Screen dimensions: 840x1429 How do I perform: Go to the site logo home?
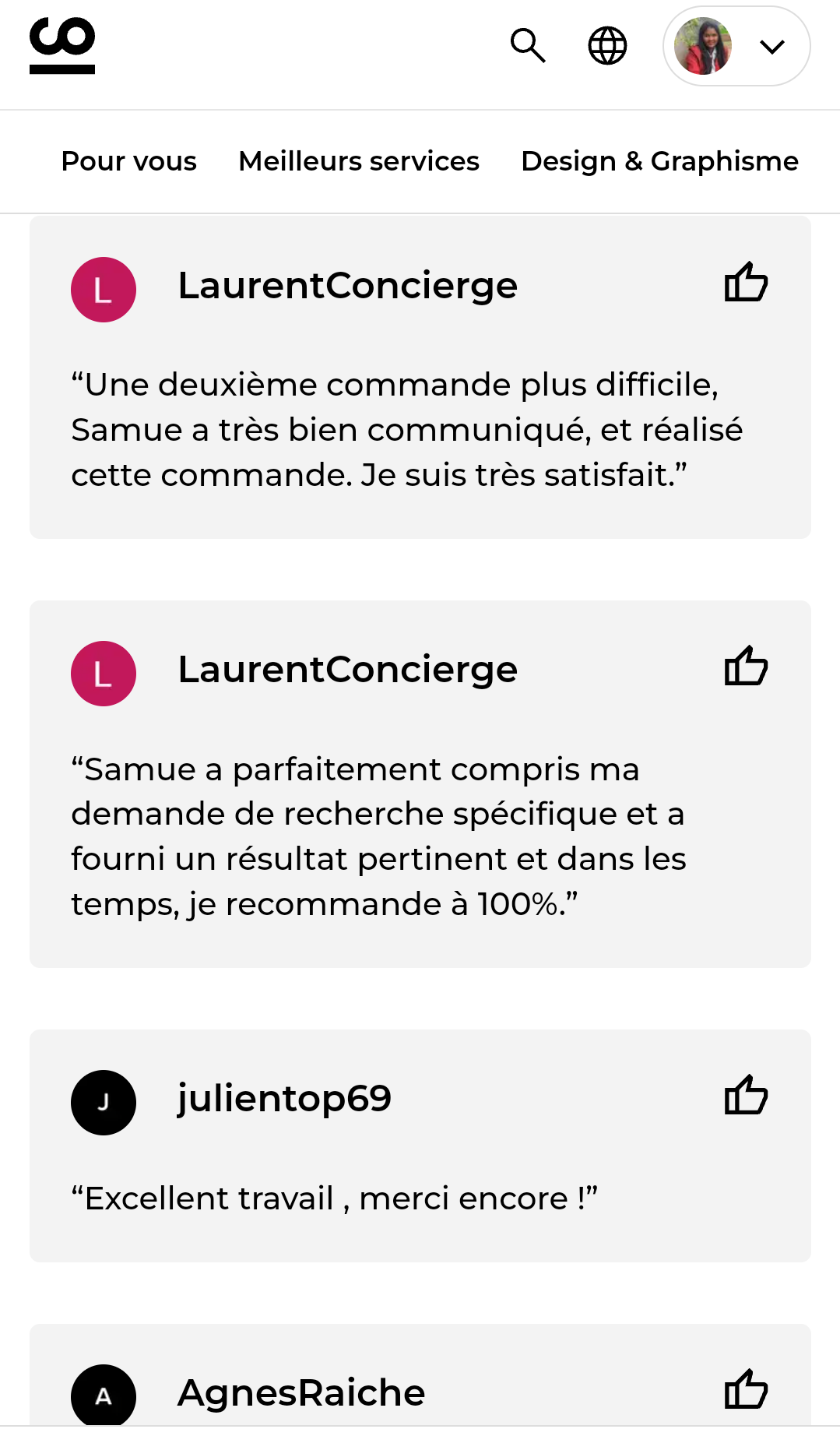tap(62, 46)
